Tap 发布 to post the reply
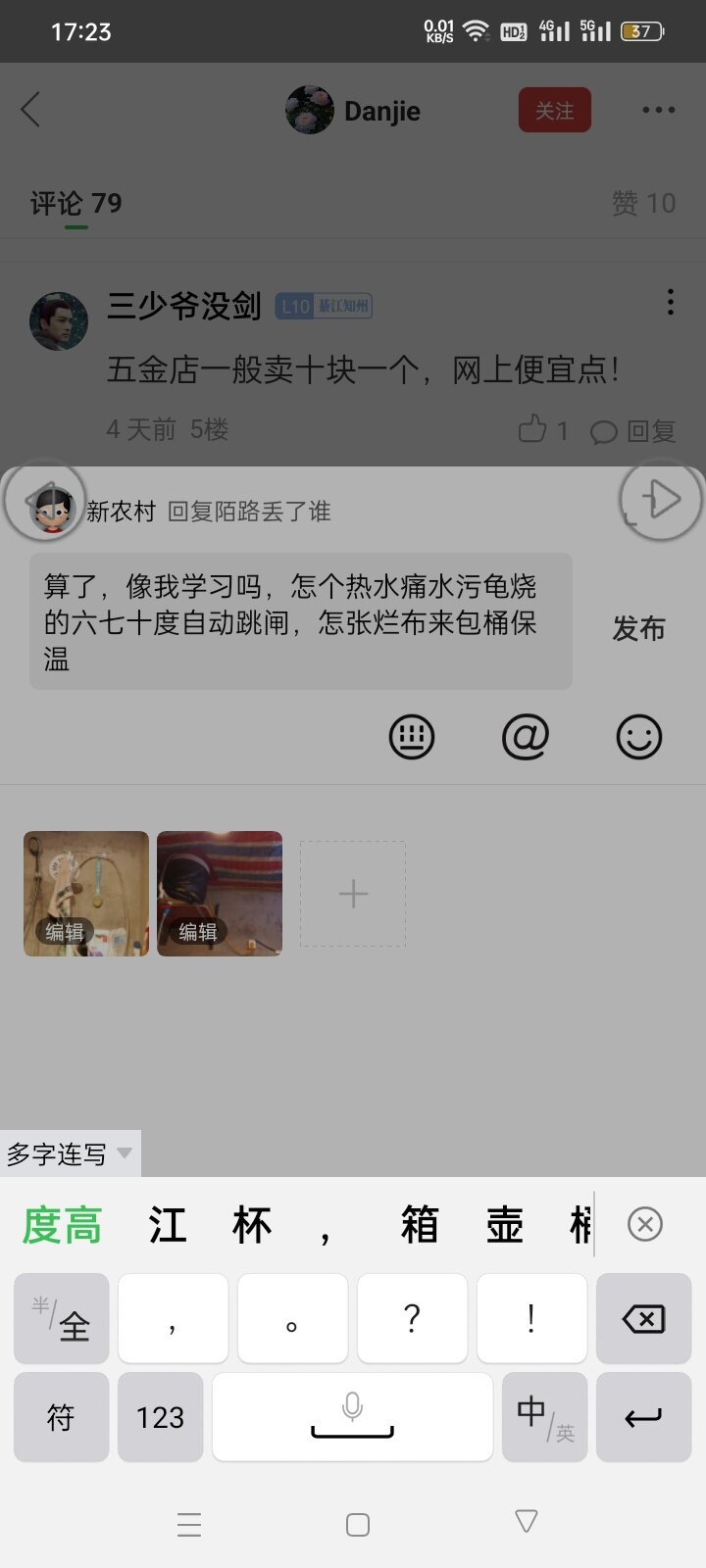 638,628
